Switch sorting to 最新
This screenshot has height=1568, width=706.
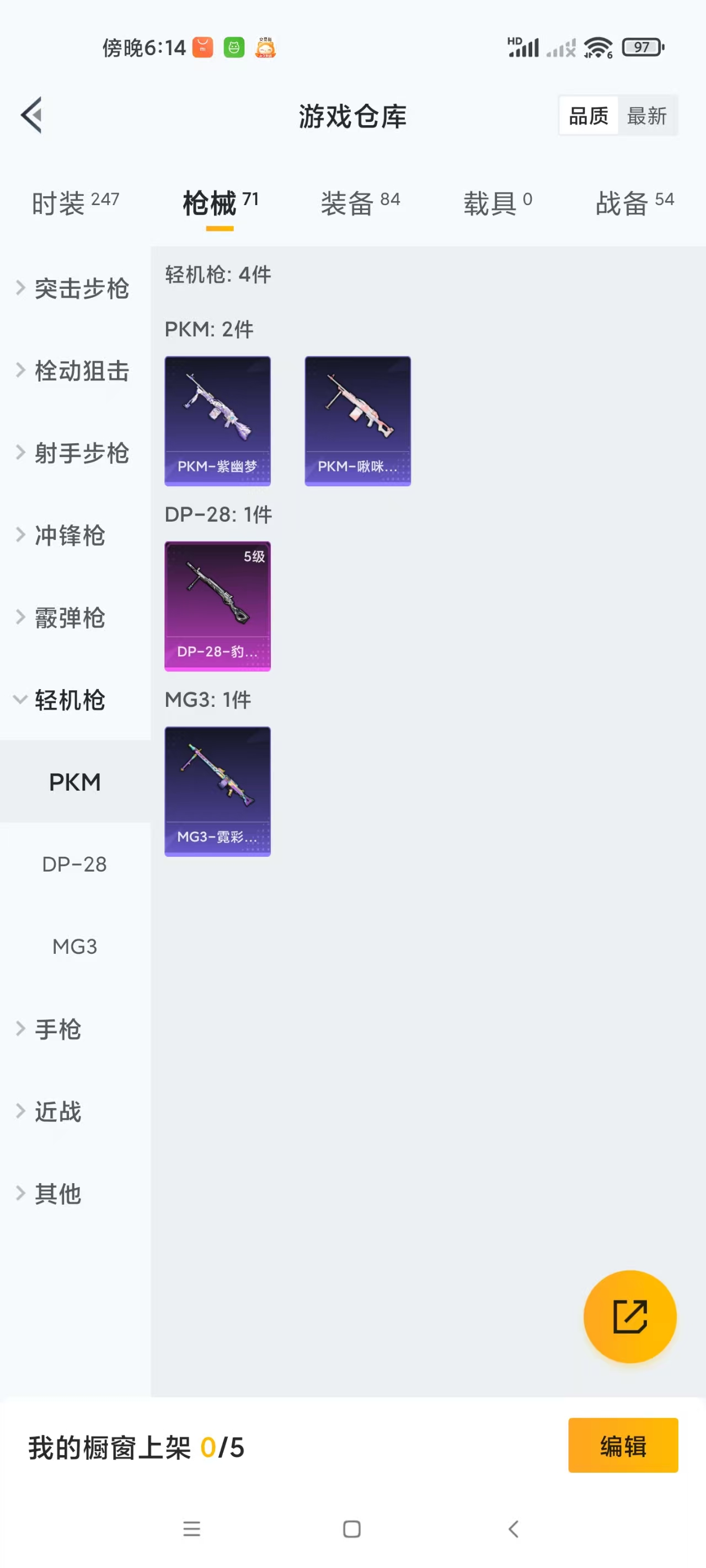click(x=648, y=116)
